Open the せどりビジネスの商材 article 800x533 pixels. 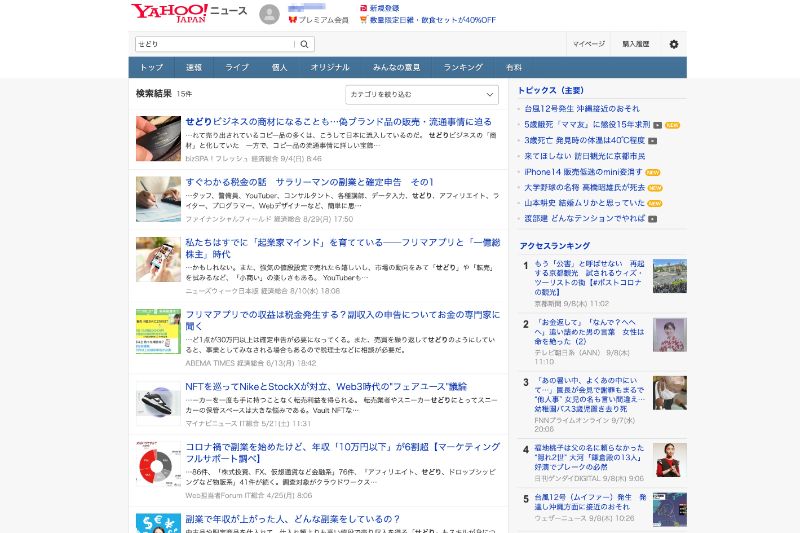338,122
